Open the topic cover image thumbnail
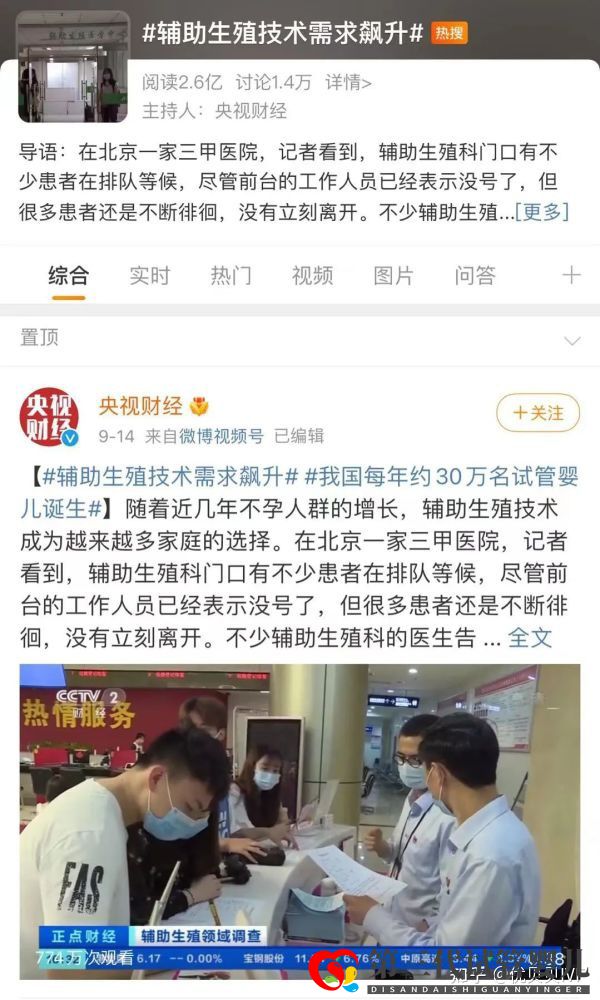 pyautogui.click(x=74, y=67)
